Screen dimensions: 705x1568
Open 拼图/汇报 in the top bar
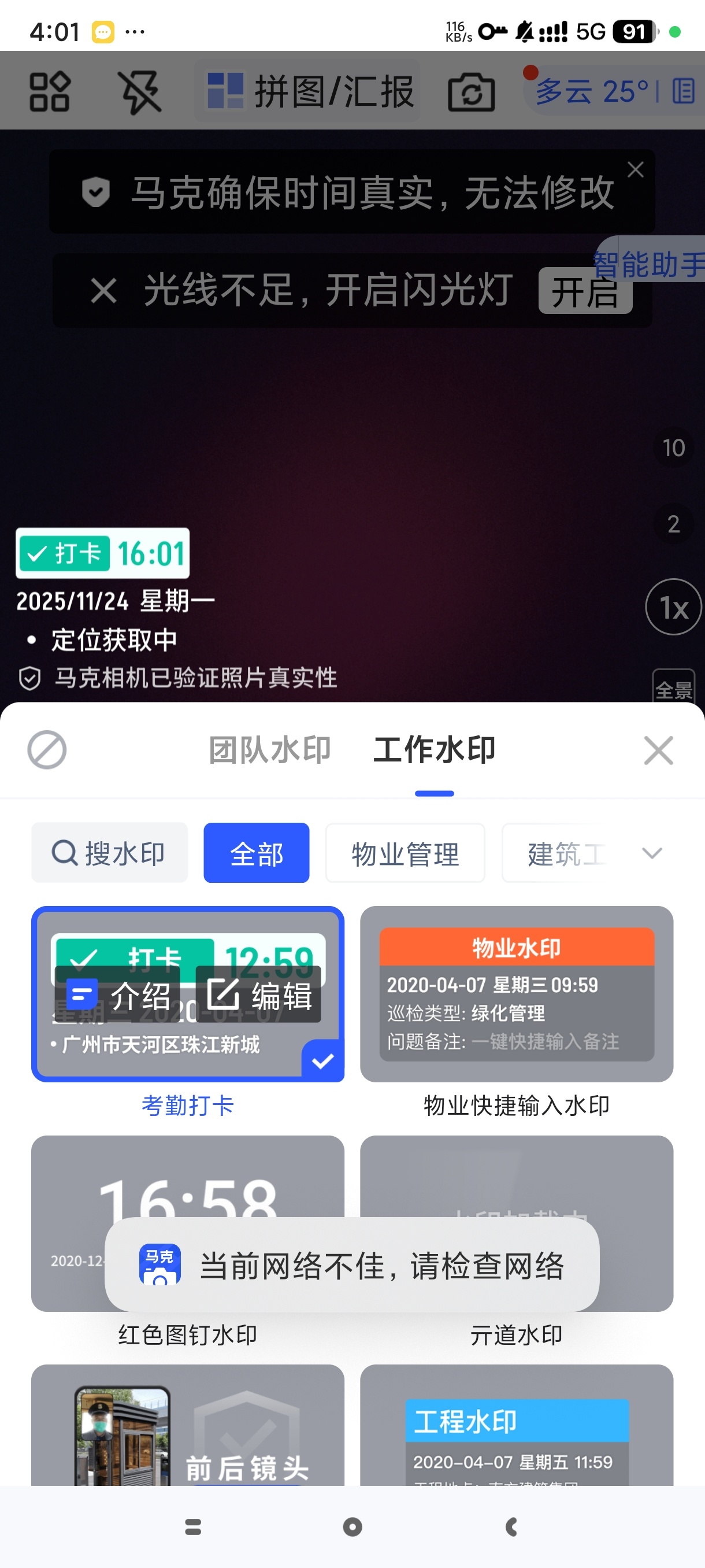coord(309,91)
